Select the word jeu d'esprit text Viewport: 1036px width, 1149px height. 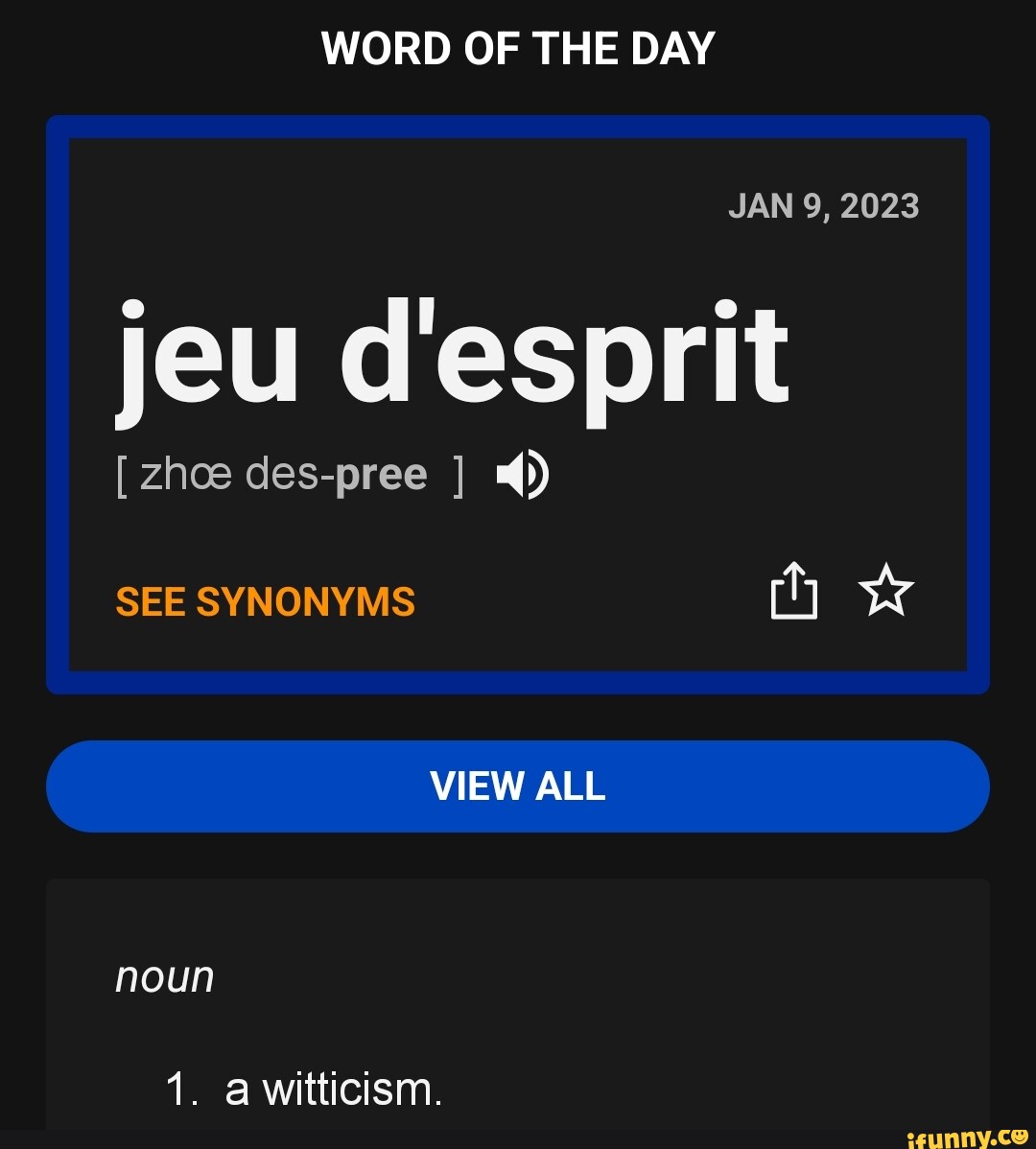(x=451, y=355)
